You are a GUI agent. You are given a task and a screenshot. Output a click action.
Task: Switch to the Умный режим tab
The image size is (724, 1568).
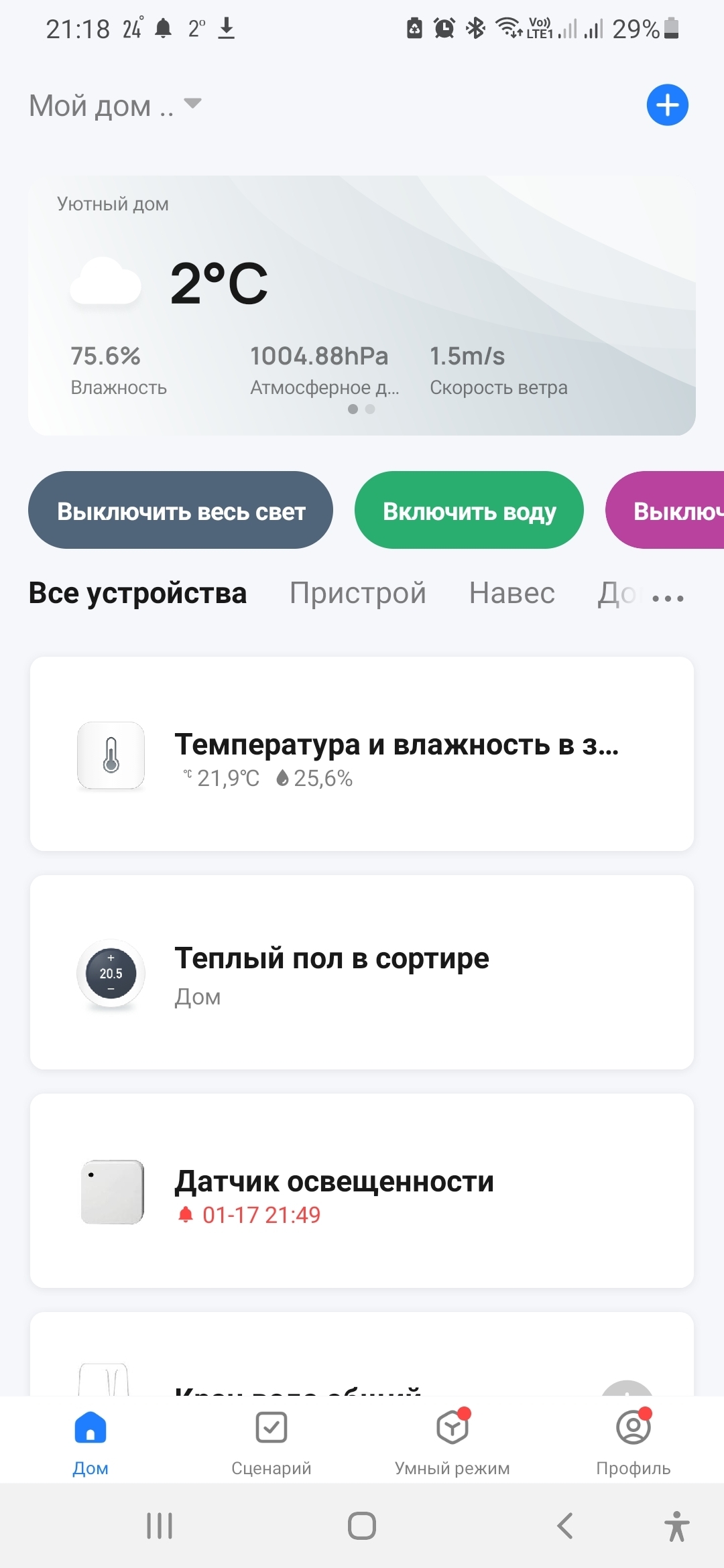[452, 1439]
